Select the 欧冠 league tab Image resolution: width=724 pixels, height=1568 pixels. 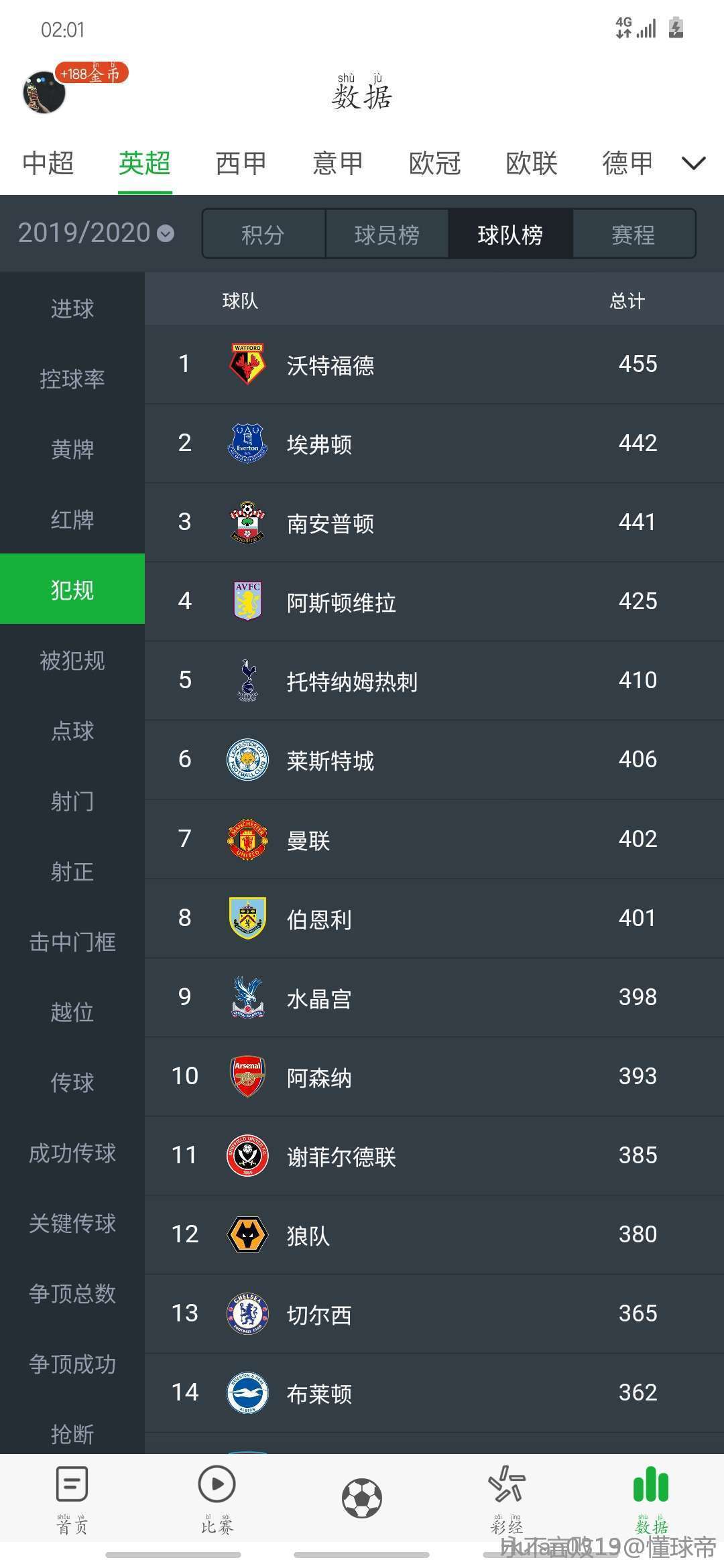click(x=435, y=164)
